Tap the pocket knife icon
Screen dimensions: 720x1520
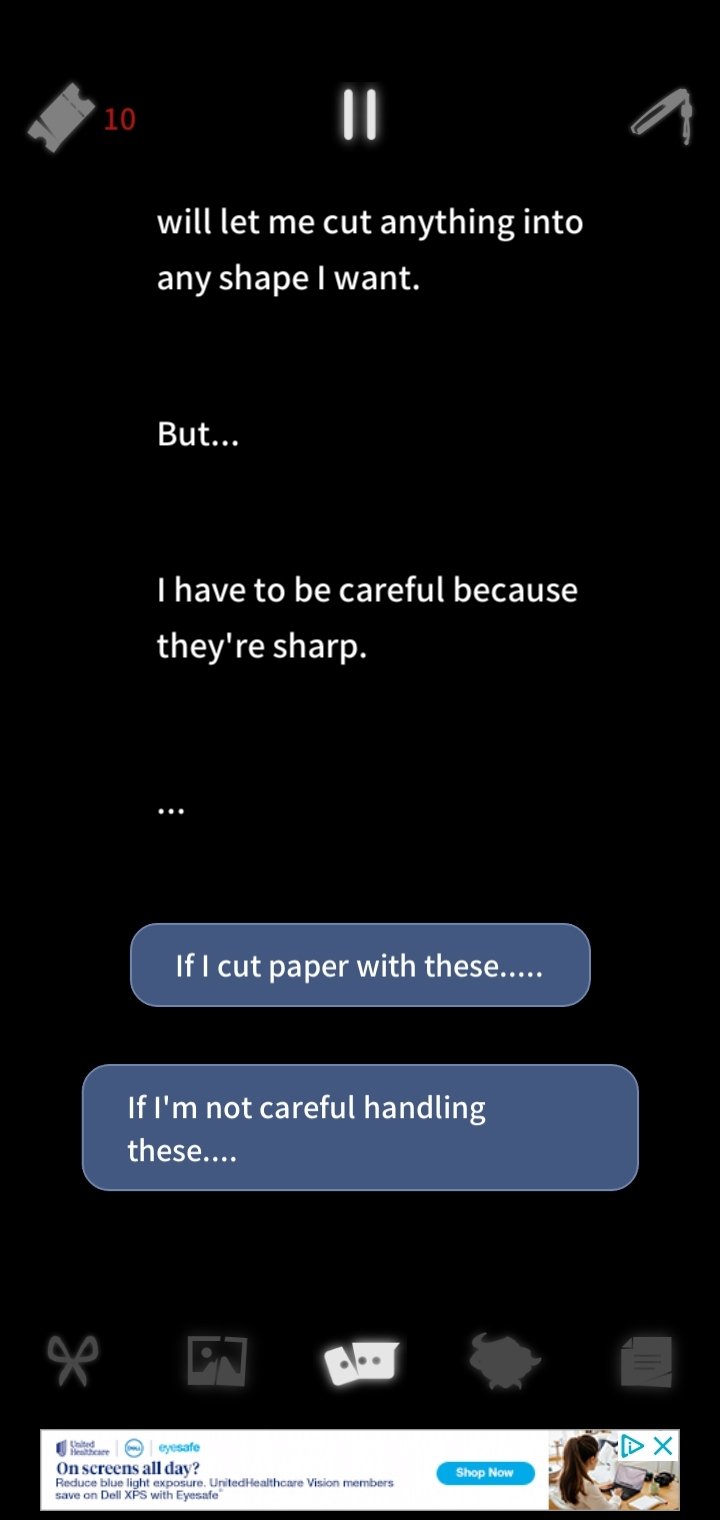(x=662, y=116)
